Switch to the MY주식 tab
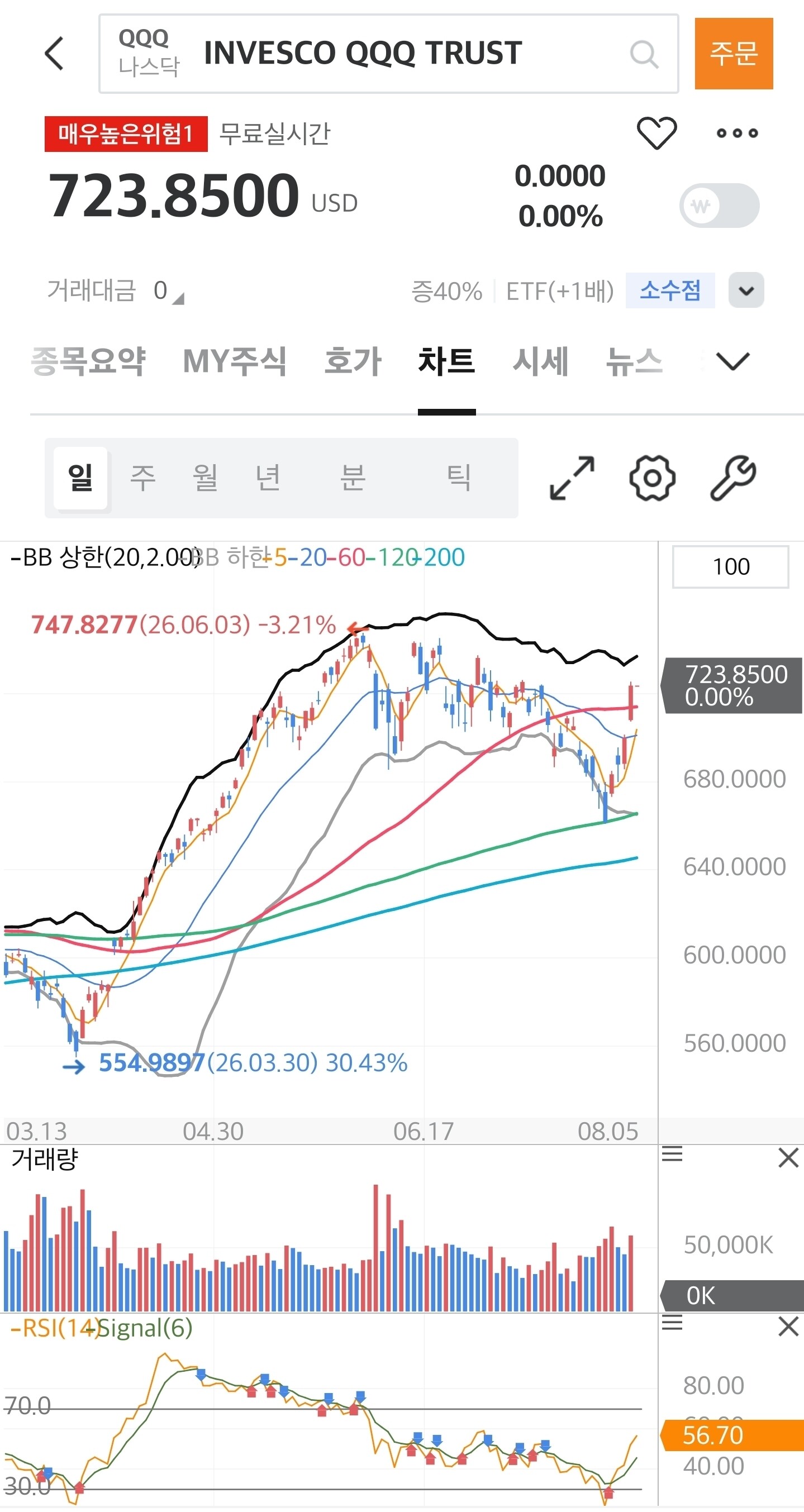This screenshot has height=1512, width=804. (x=234, y=360)
